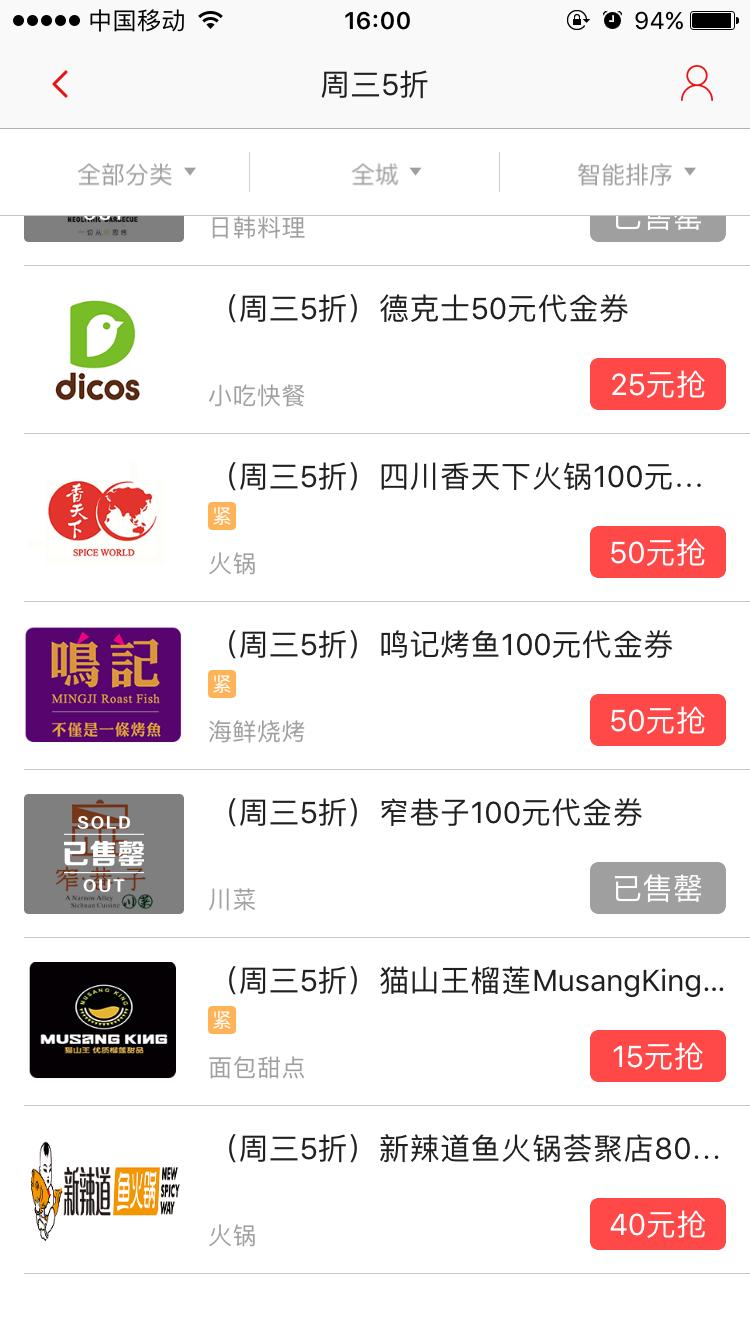Tap the back arrow to return
This screenshot has height=1334, width=750.
pos(59,84)
